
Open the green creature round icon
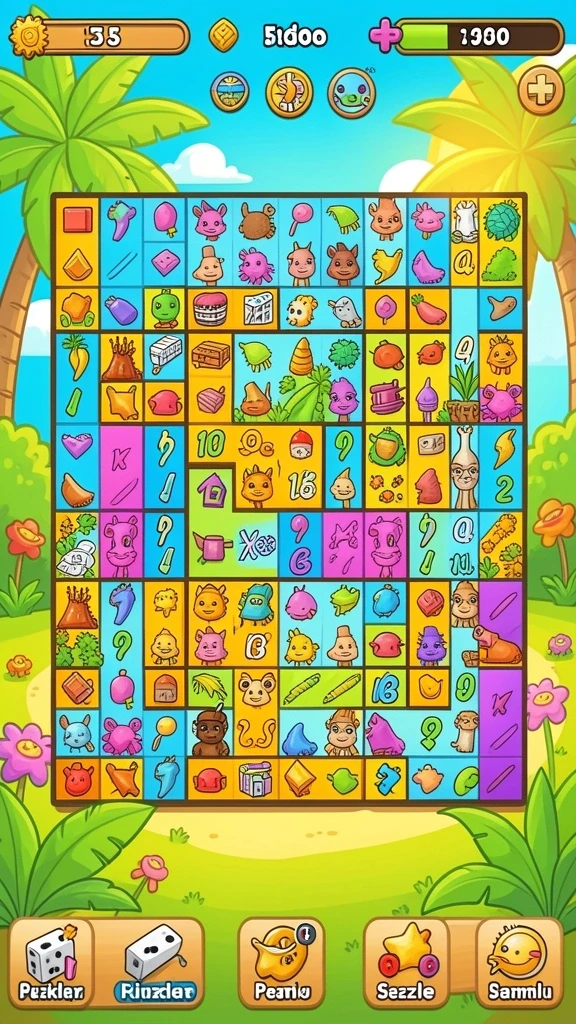click(351, 92)
